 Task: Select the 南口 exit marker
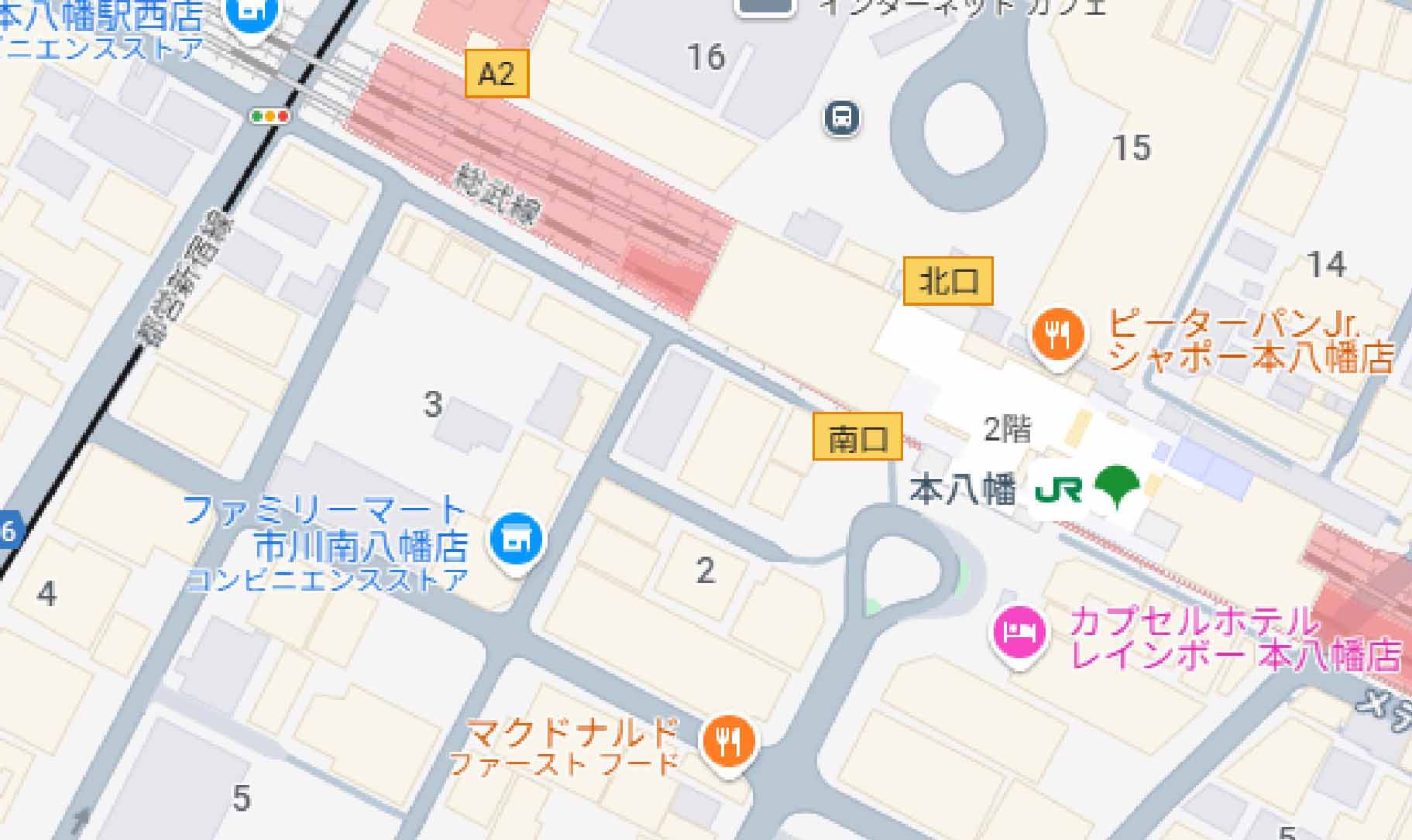click(857, 437)
